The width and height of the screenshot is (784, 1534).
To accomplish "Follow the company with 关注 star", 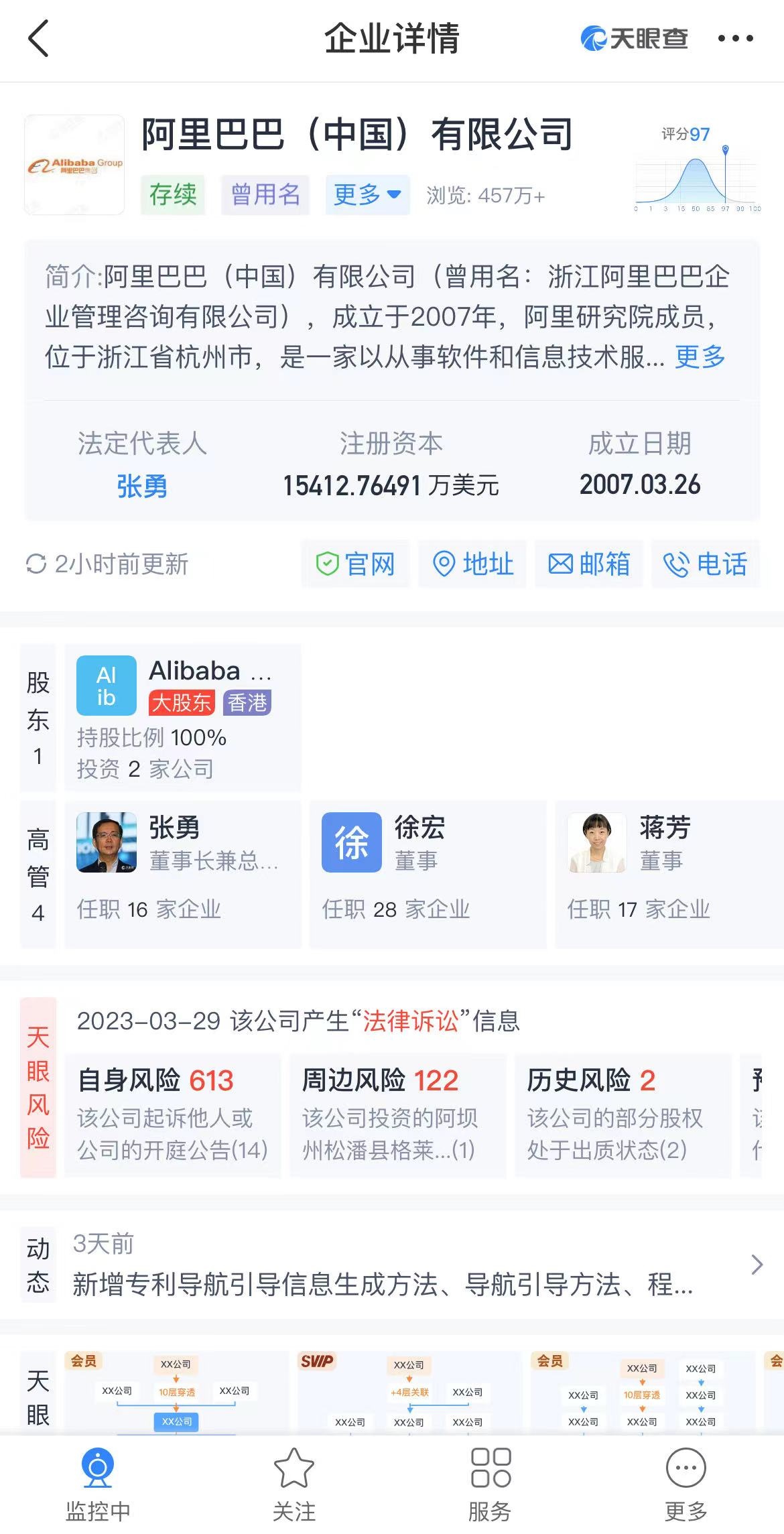I will 293,1483.
